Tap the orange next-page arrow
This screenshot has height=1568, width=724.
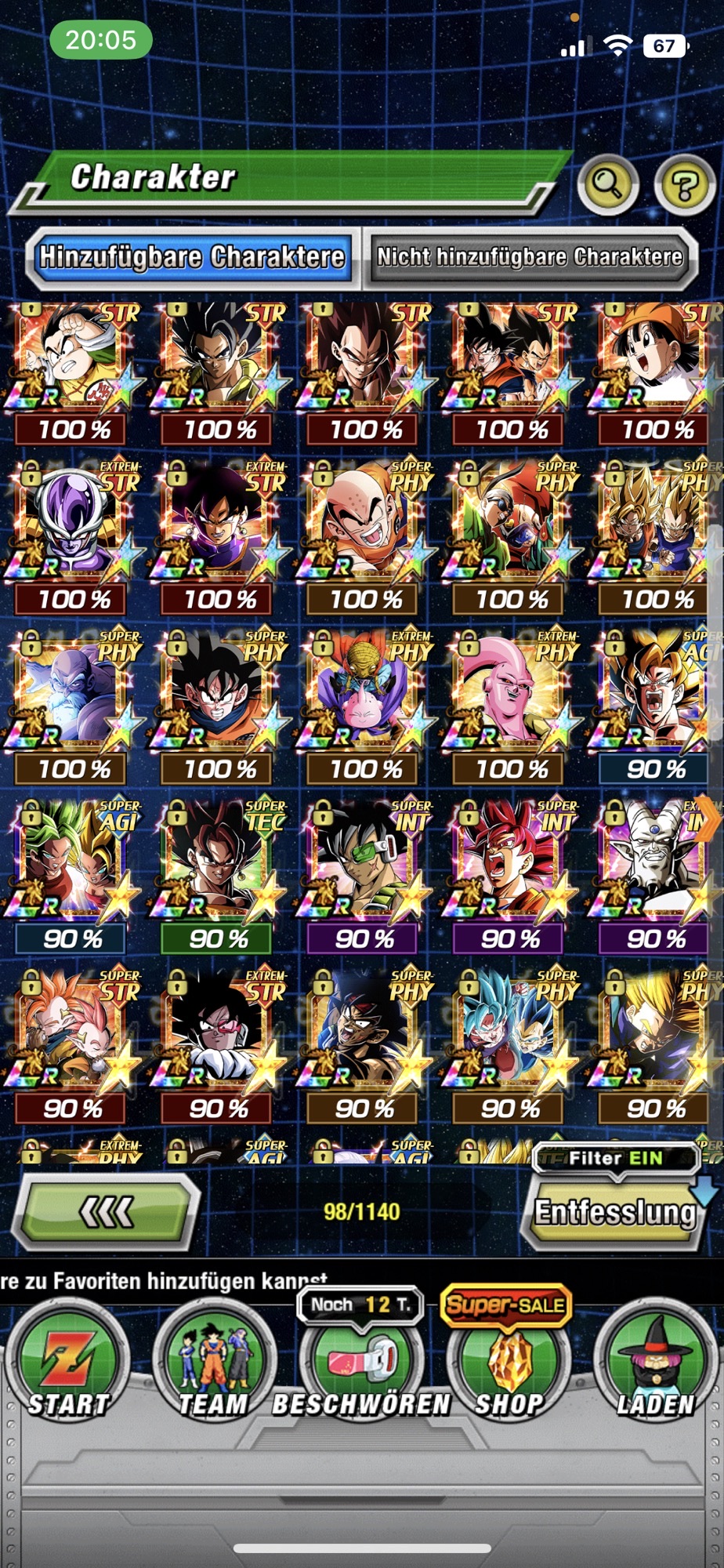708,818
